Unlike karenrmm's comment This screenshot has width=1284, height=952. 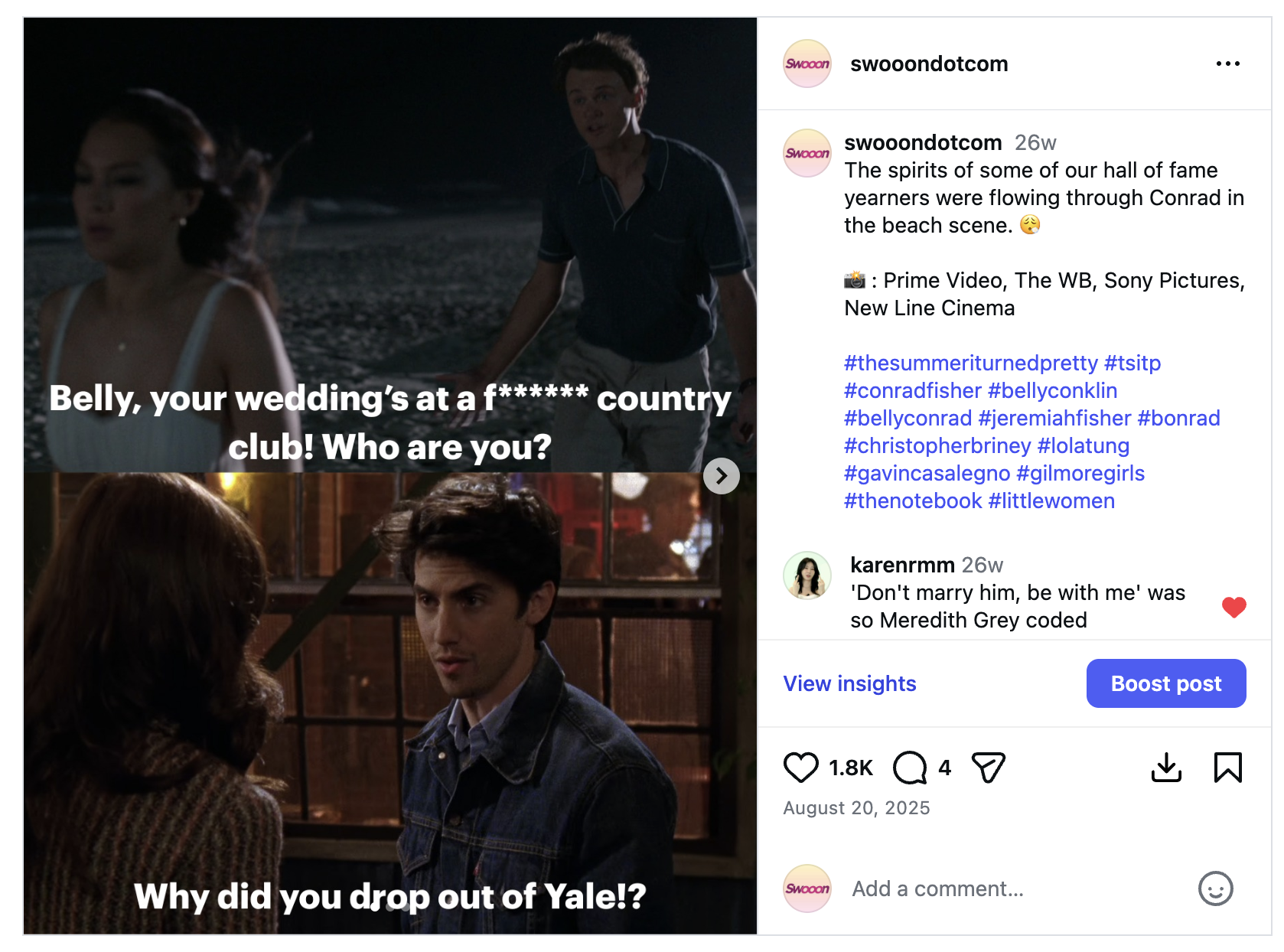(1233, 607)
